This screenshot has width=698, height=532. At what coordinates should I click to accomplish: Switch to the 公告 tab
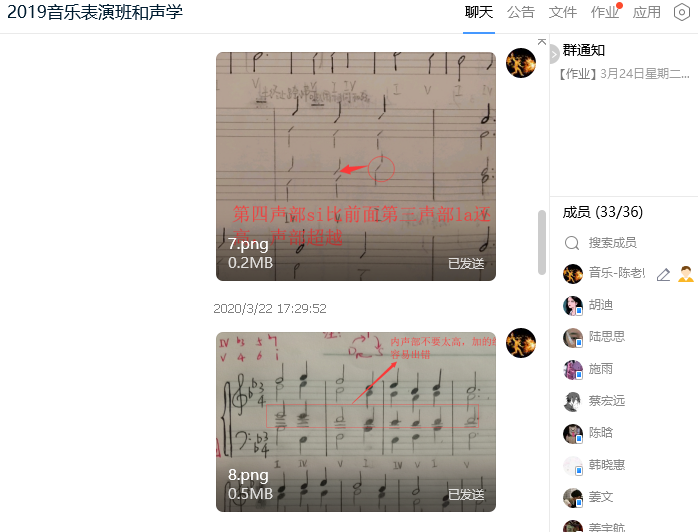[x=520, y=13]
